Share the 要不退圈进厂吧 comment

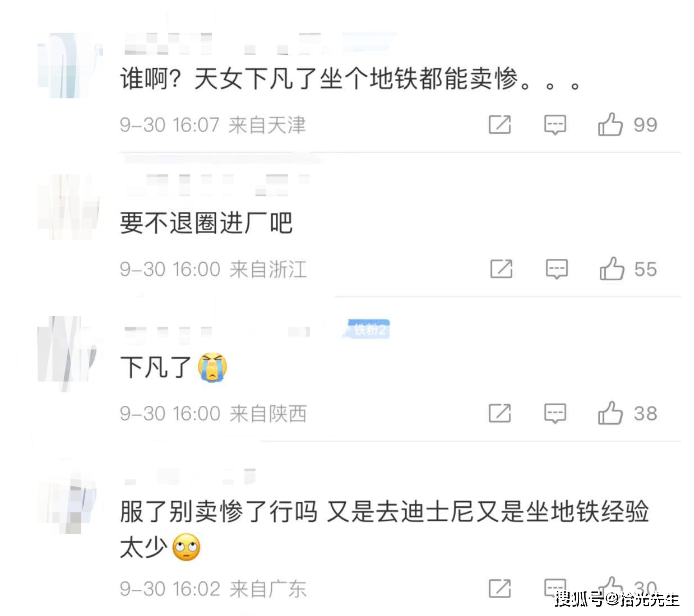(501, 269)
